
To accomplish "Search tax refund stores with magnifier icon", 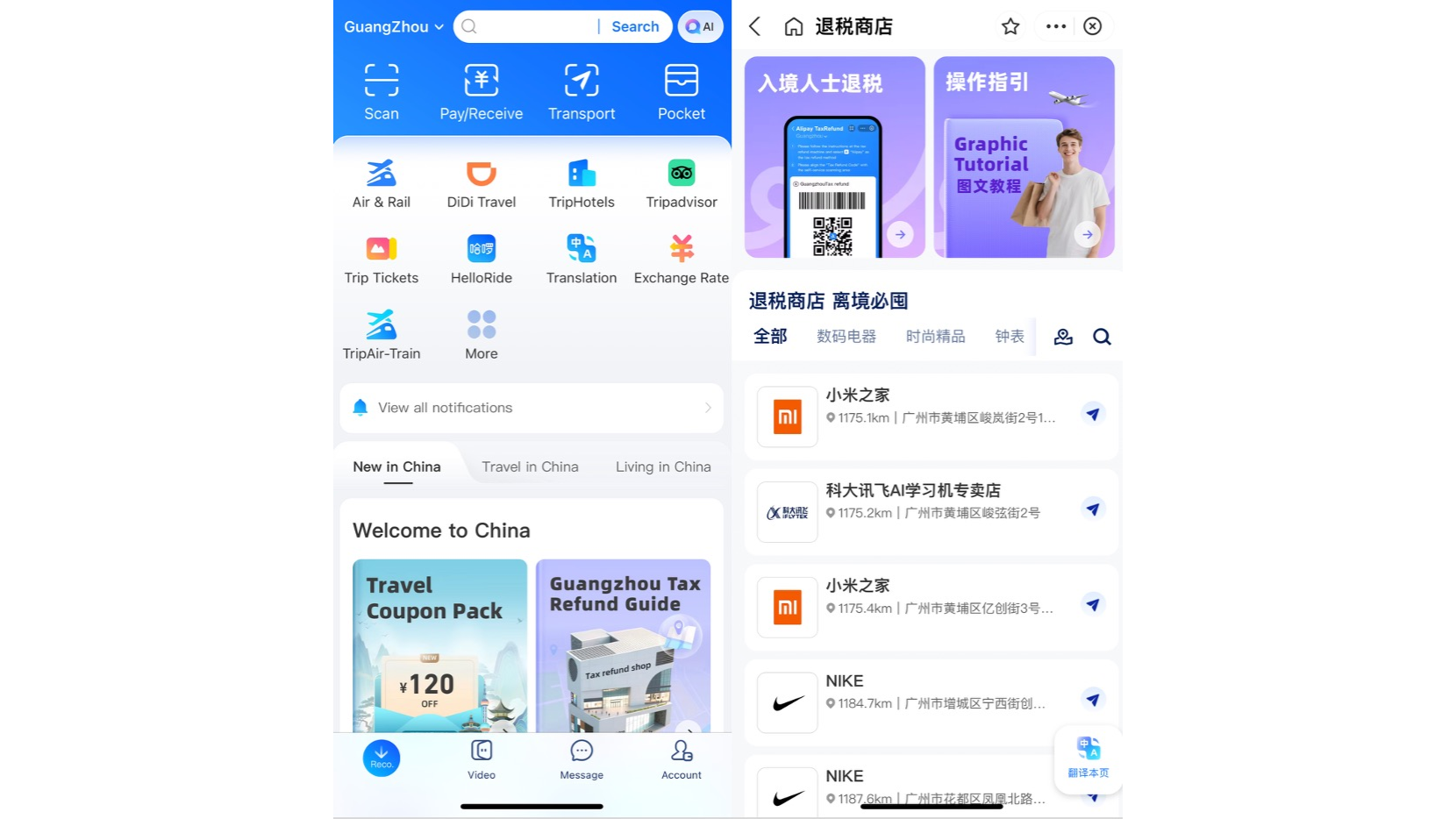I will click(x=1102, y=337).
